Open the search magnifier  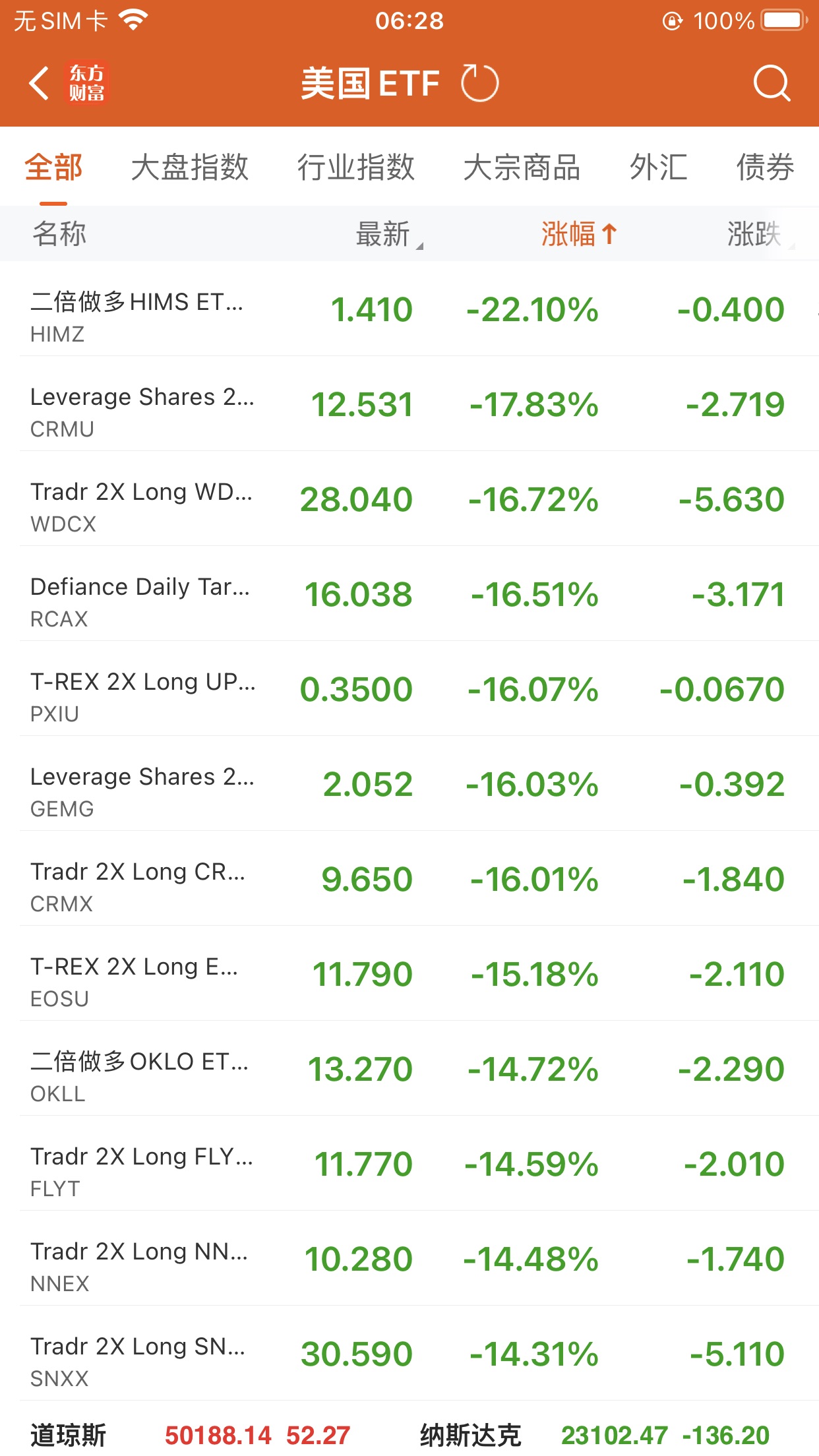coord(771,84)
